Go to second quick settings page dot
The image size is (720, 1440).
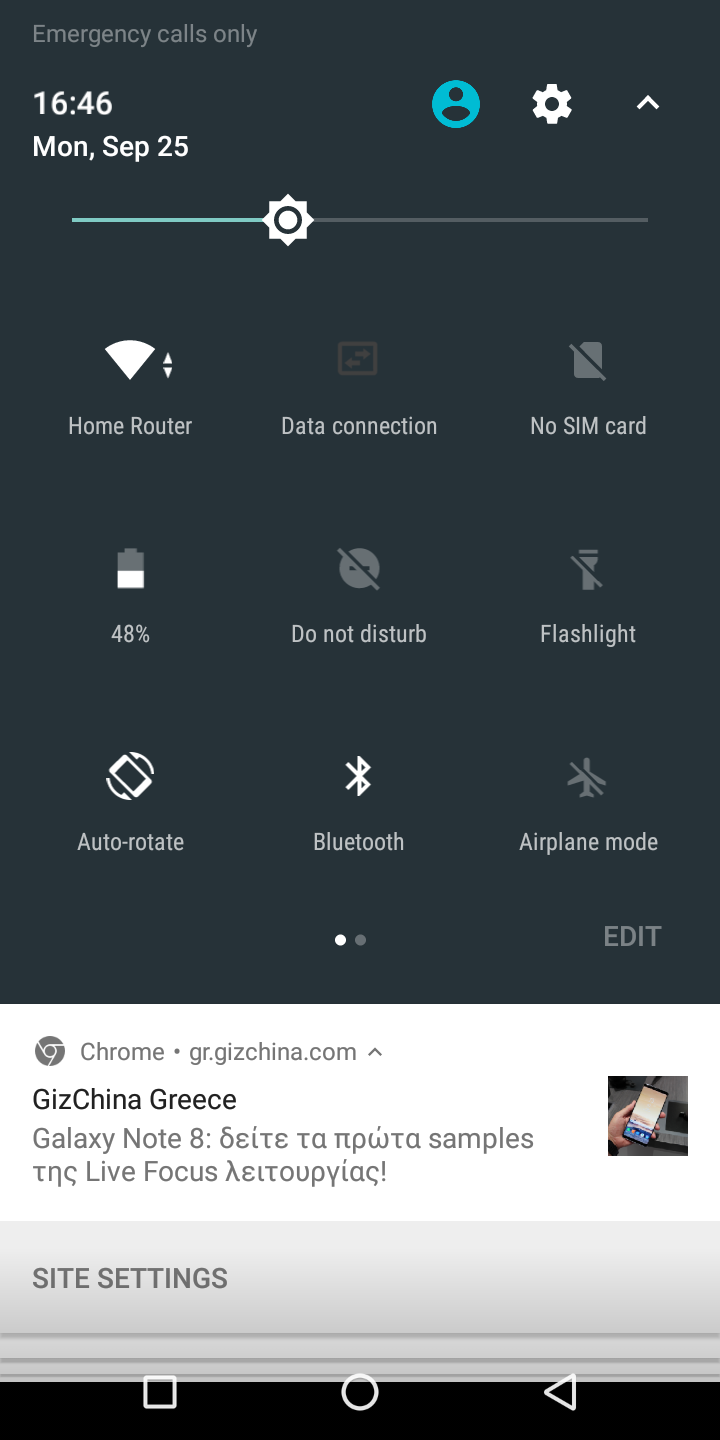(x=360, y=940)
